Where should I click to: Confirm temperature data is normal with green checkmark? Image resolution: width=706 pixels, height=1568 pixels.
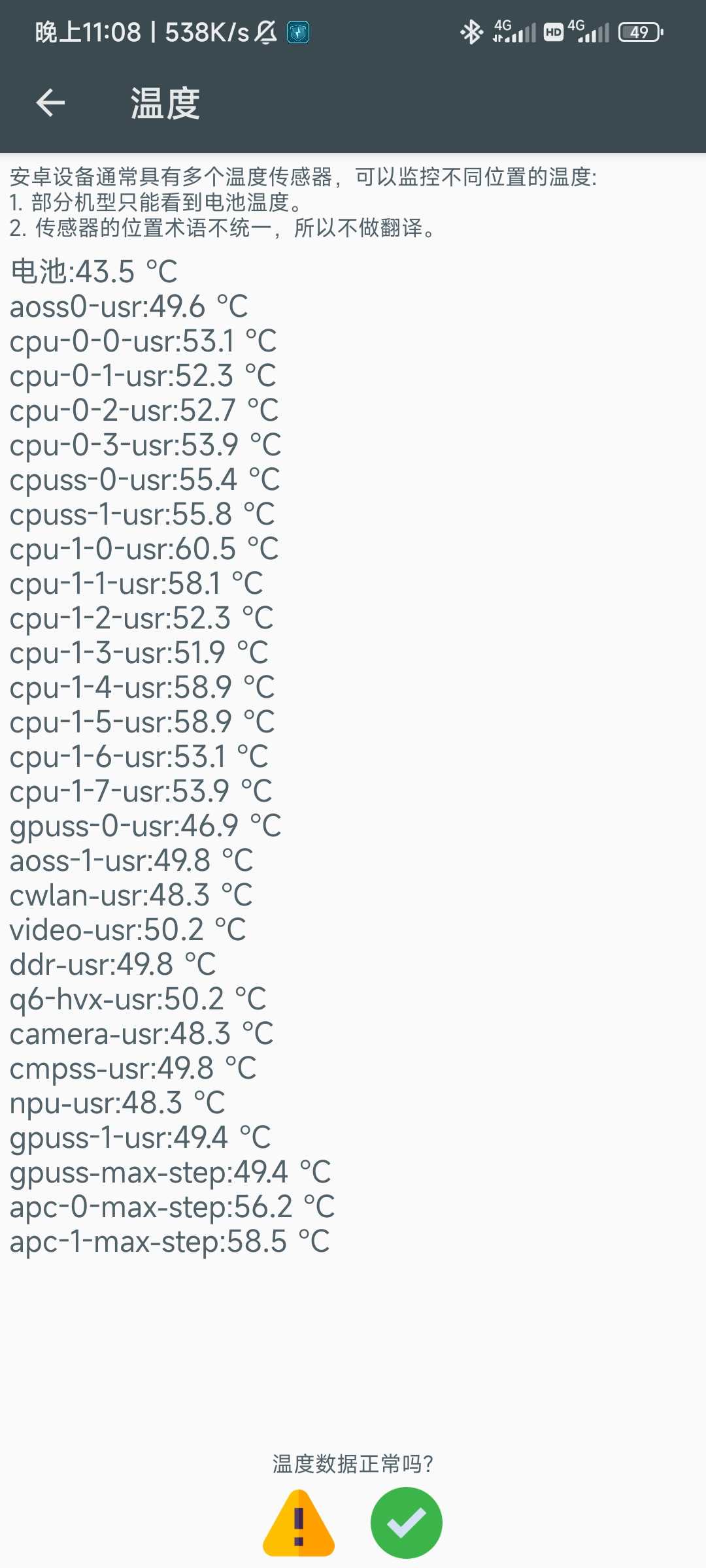[x=406, y=1523]
